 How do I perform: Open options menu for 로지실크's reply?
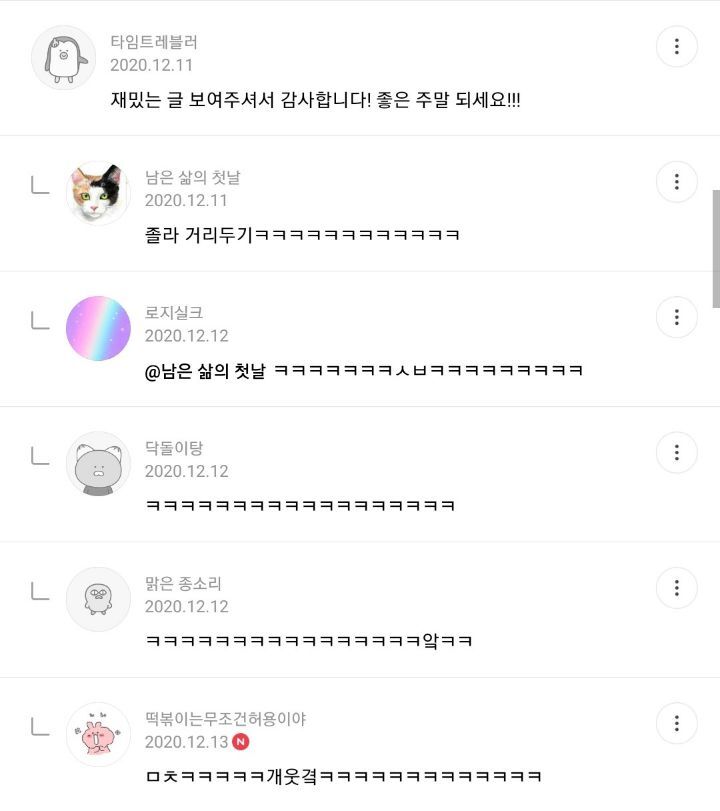point(677,317)
